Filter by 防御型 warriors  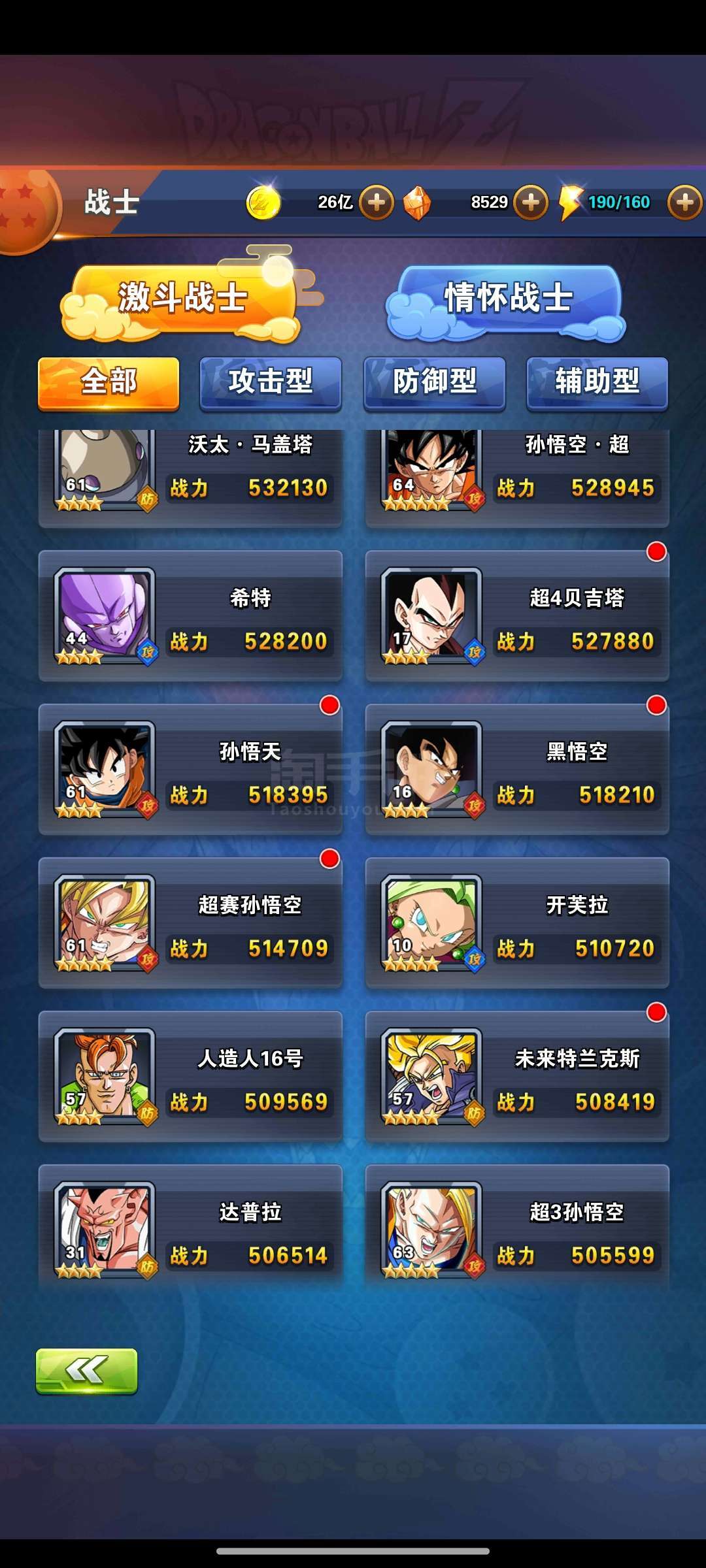click(435, 383)
